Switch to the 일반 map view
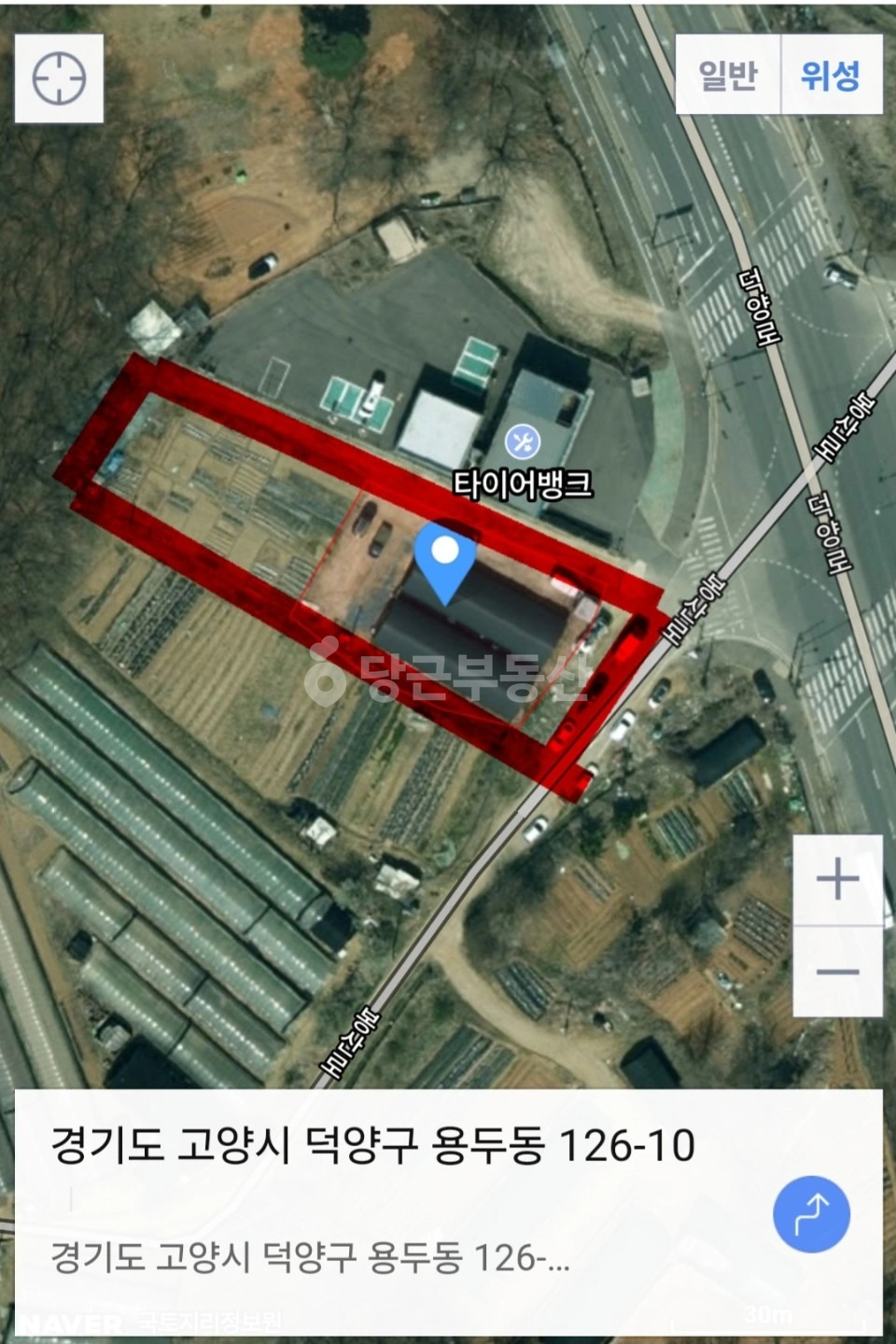Image resolution: width=896 pixels, height=1344 pixels. (x=728, y=75)
